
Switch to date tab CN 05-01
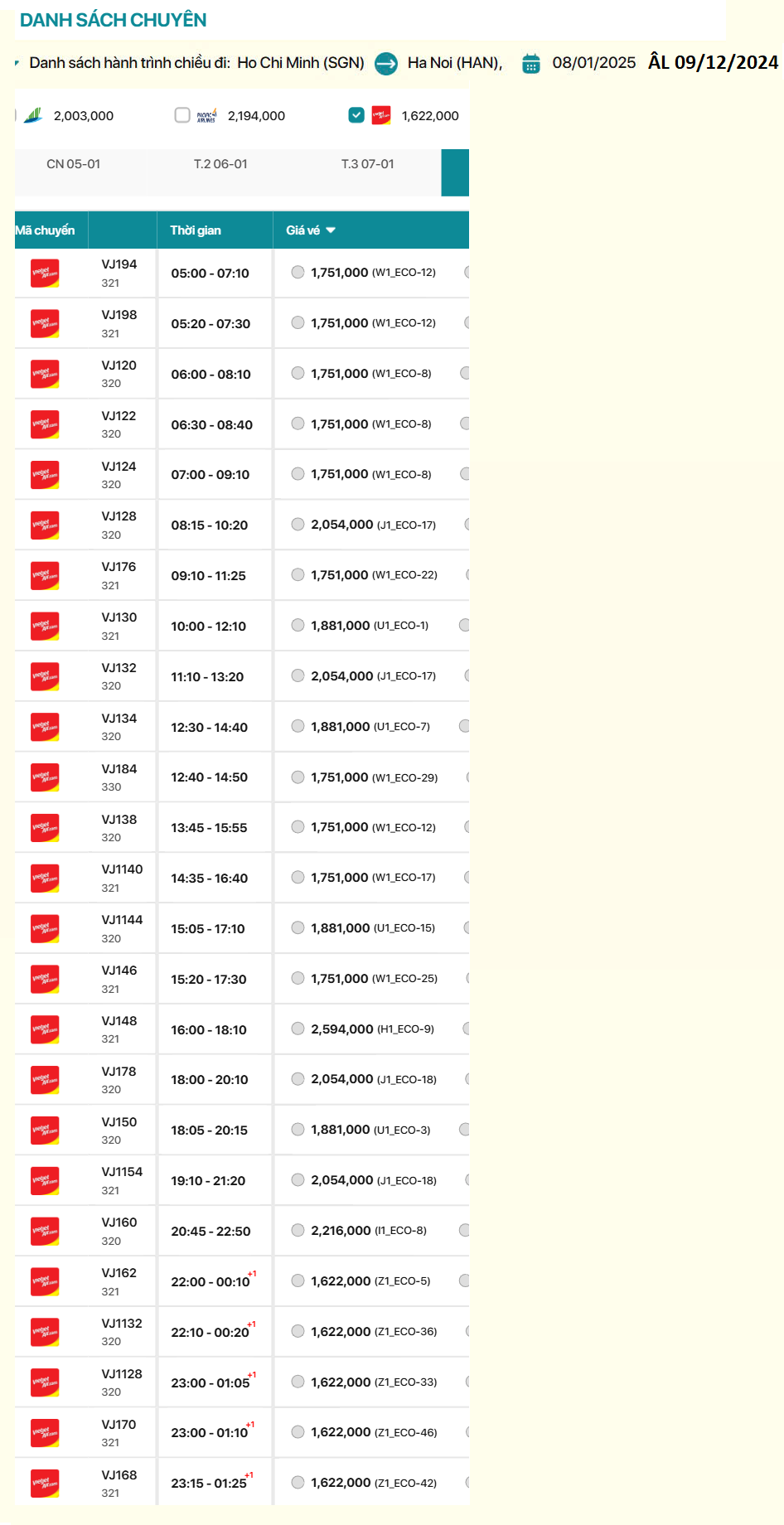(74, 164)
